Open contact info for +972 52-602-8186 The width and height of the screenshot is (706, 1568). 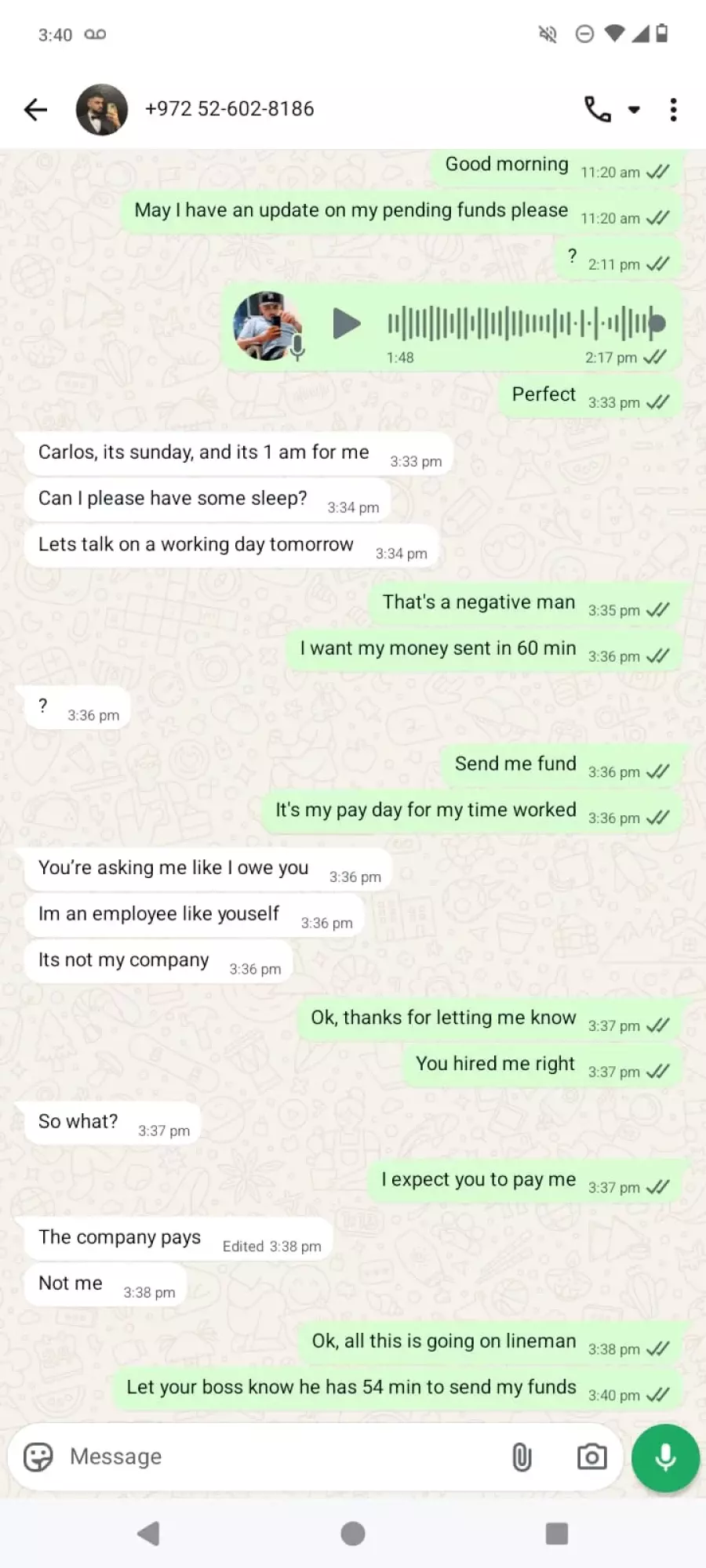[229, 109]
